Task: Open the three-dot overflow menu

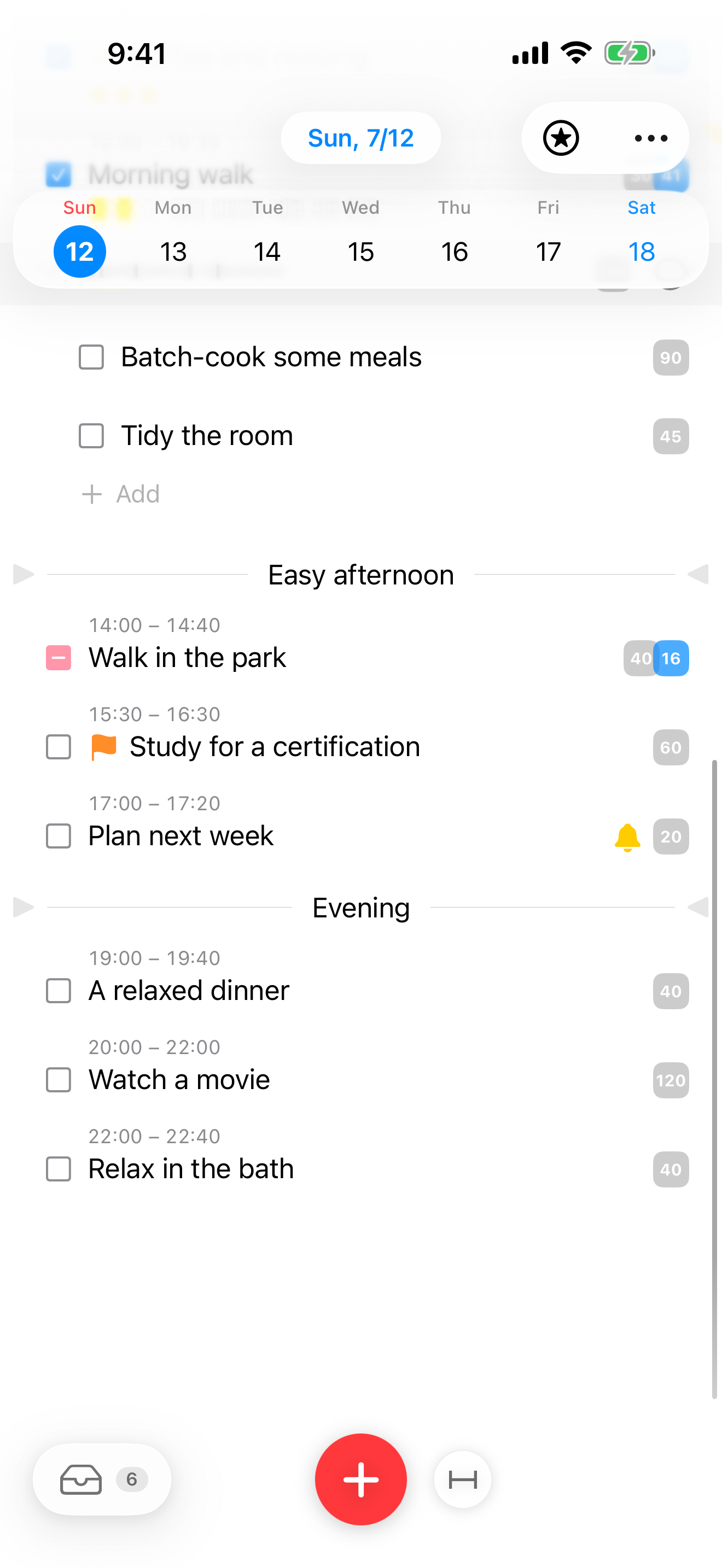Action: (651, 138)
